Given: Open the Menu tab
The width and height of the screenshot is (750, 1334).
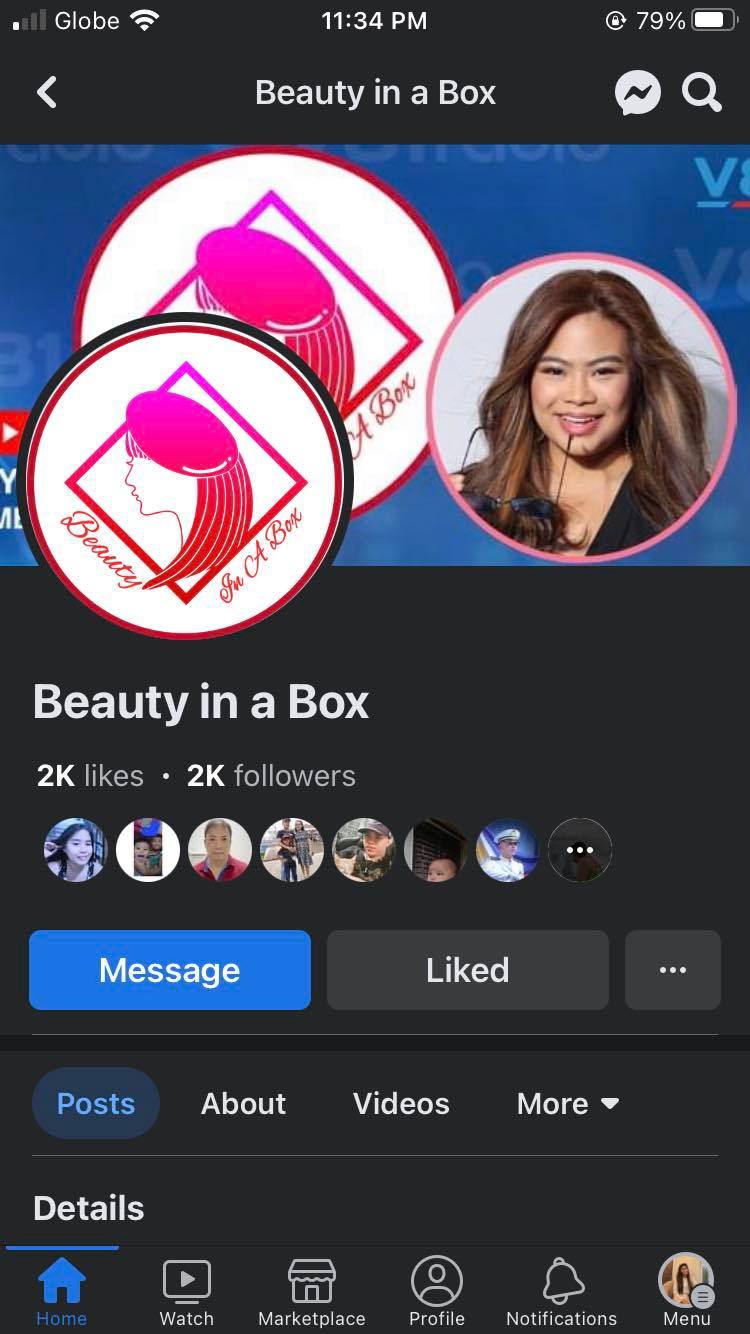Looking at the screenshot, I should tap(686, 1291).
